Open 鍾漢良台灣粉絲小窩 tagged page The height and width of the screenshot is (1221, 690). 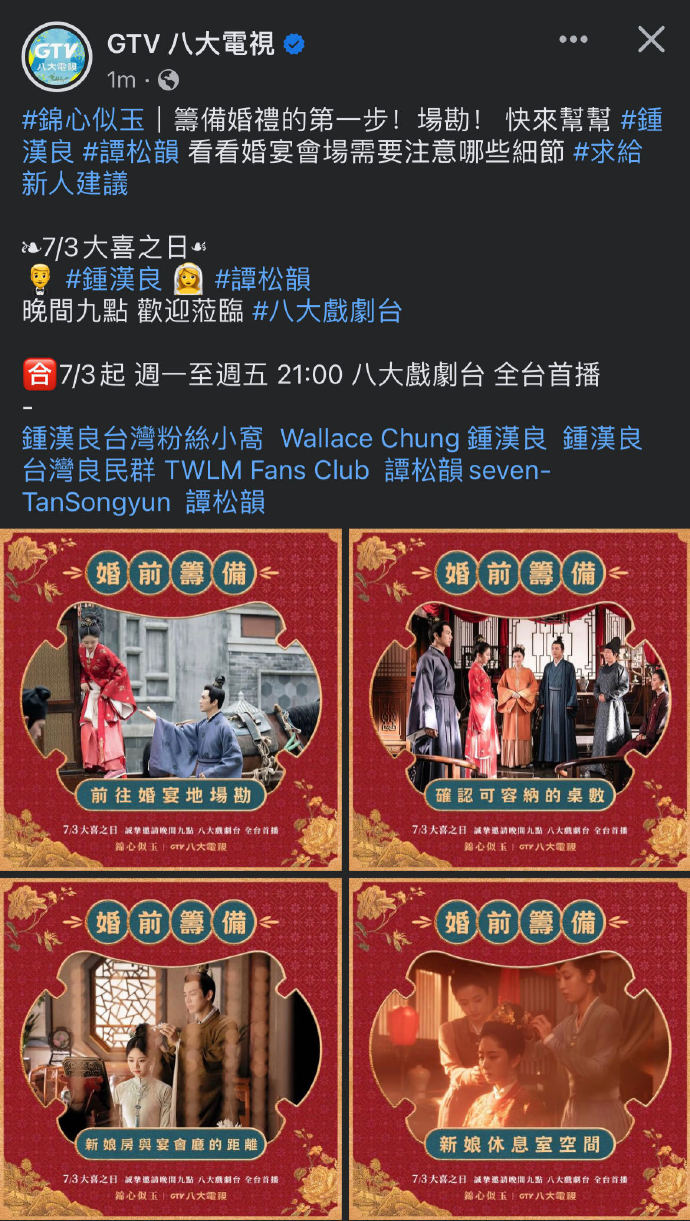click(x=143, y=438)
